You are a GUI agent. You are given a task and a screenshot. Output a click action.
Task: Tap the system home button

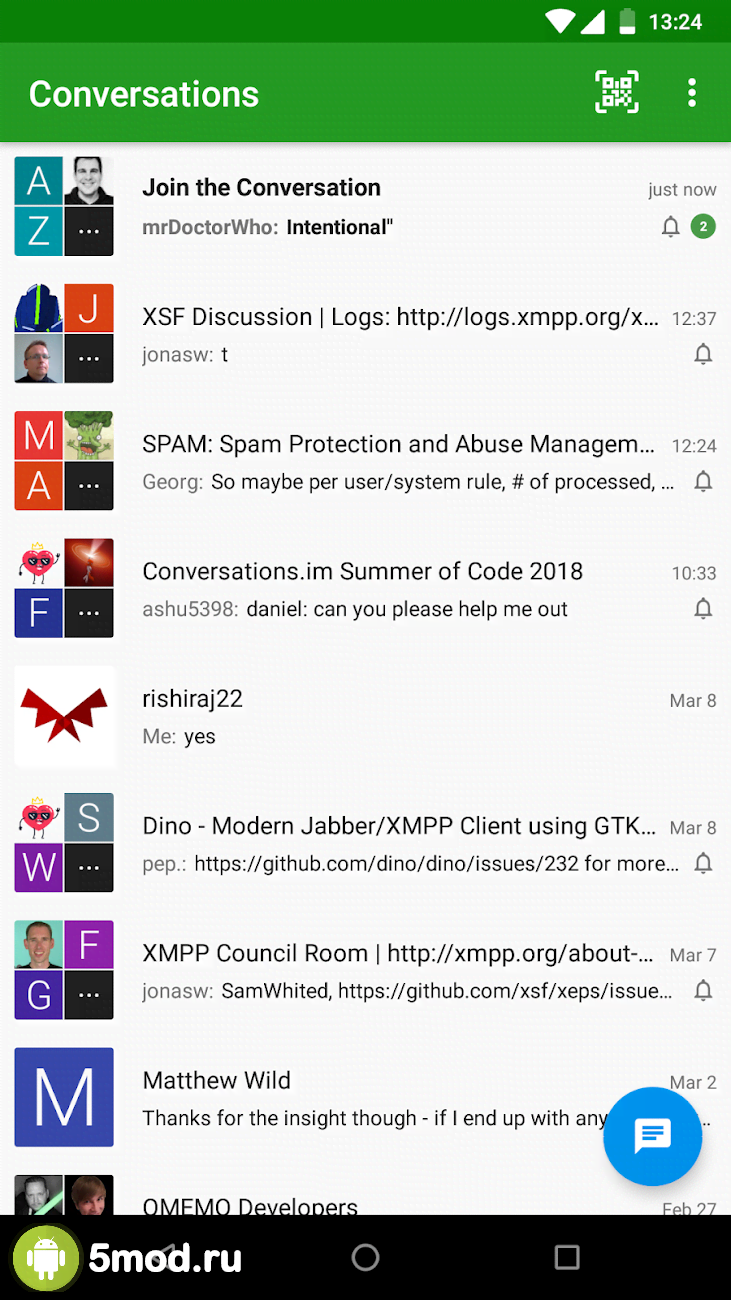366,1257
